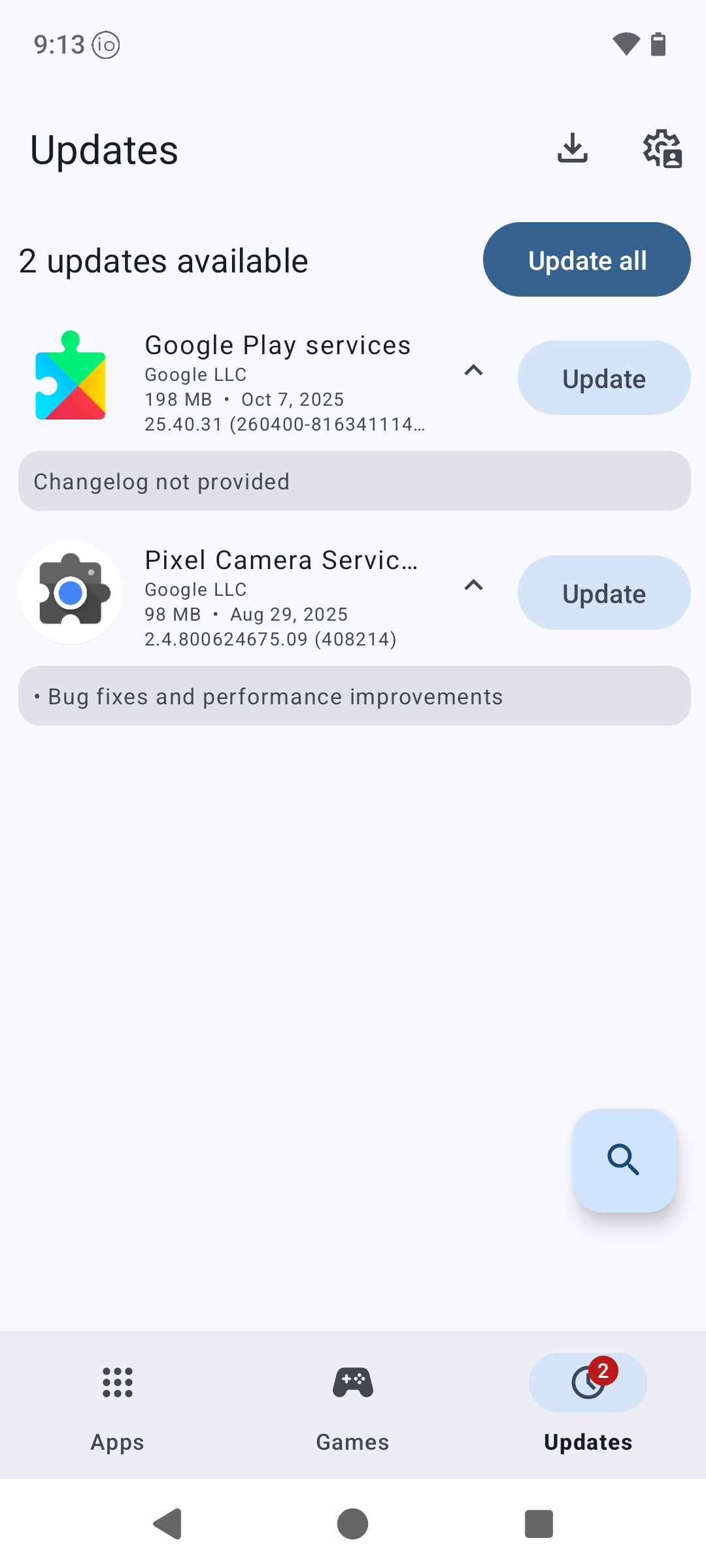Viewport: 706px width, 1568px height.
Task: Update Pixel Camera Services
Action: coord(603,593)
